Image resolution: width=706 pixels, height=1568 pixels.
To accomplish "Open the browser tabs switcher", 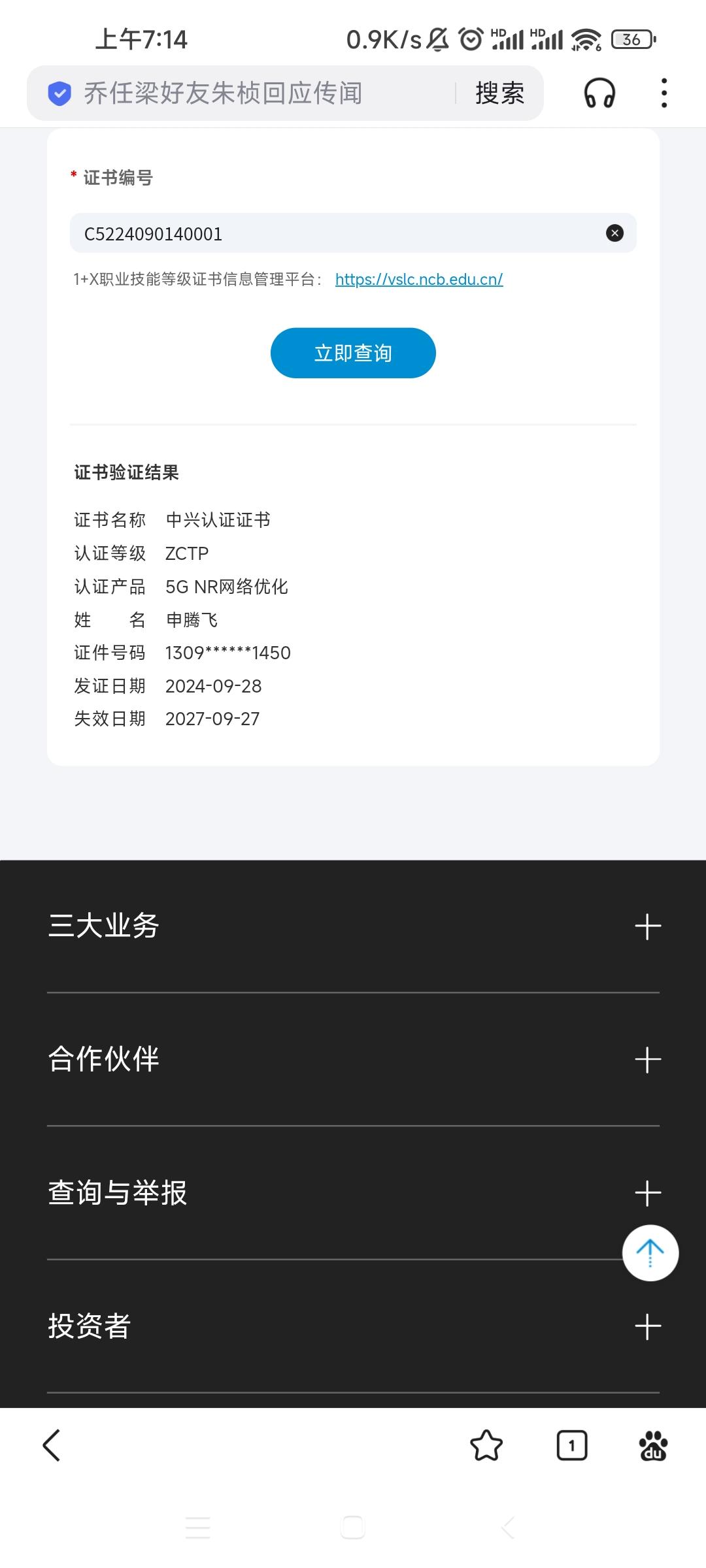I will (x=571, y=1445).
